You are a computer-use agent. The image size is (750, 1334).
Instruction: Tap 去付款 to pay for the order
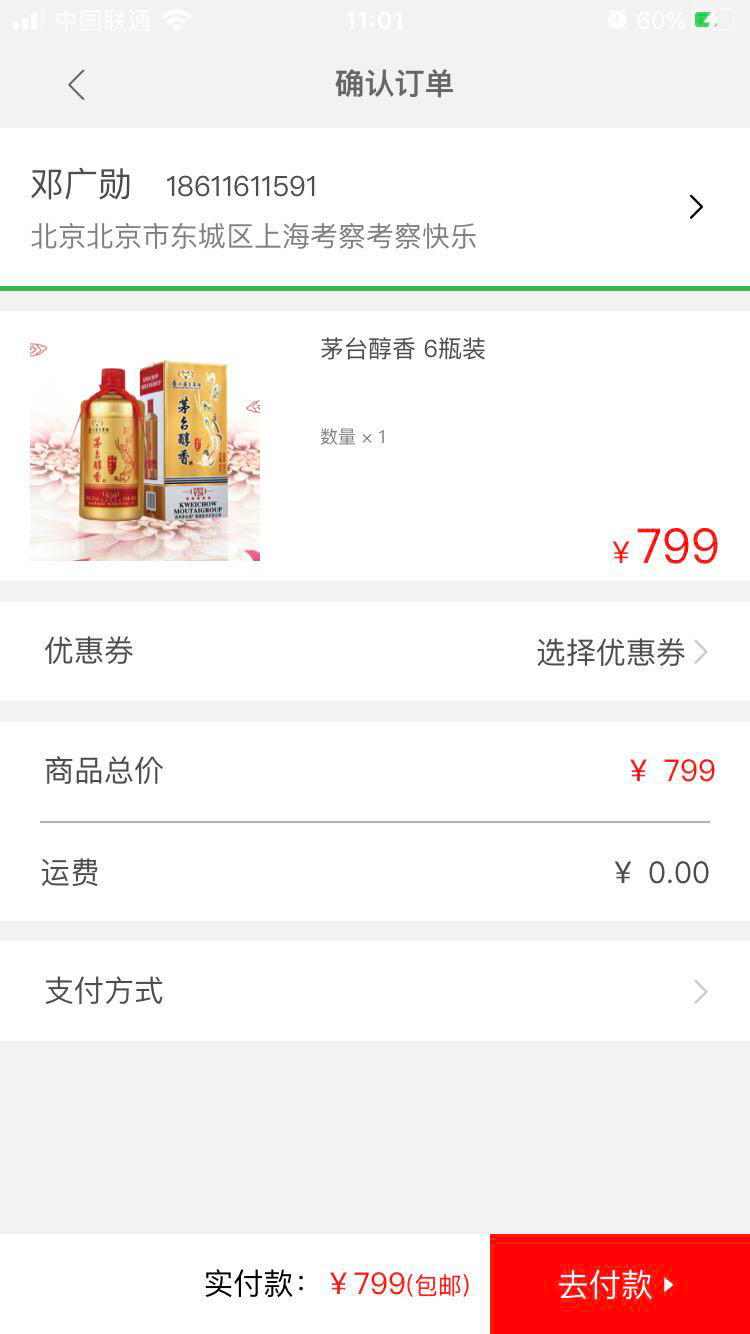tap(619, 1284)
